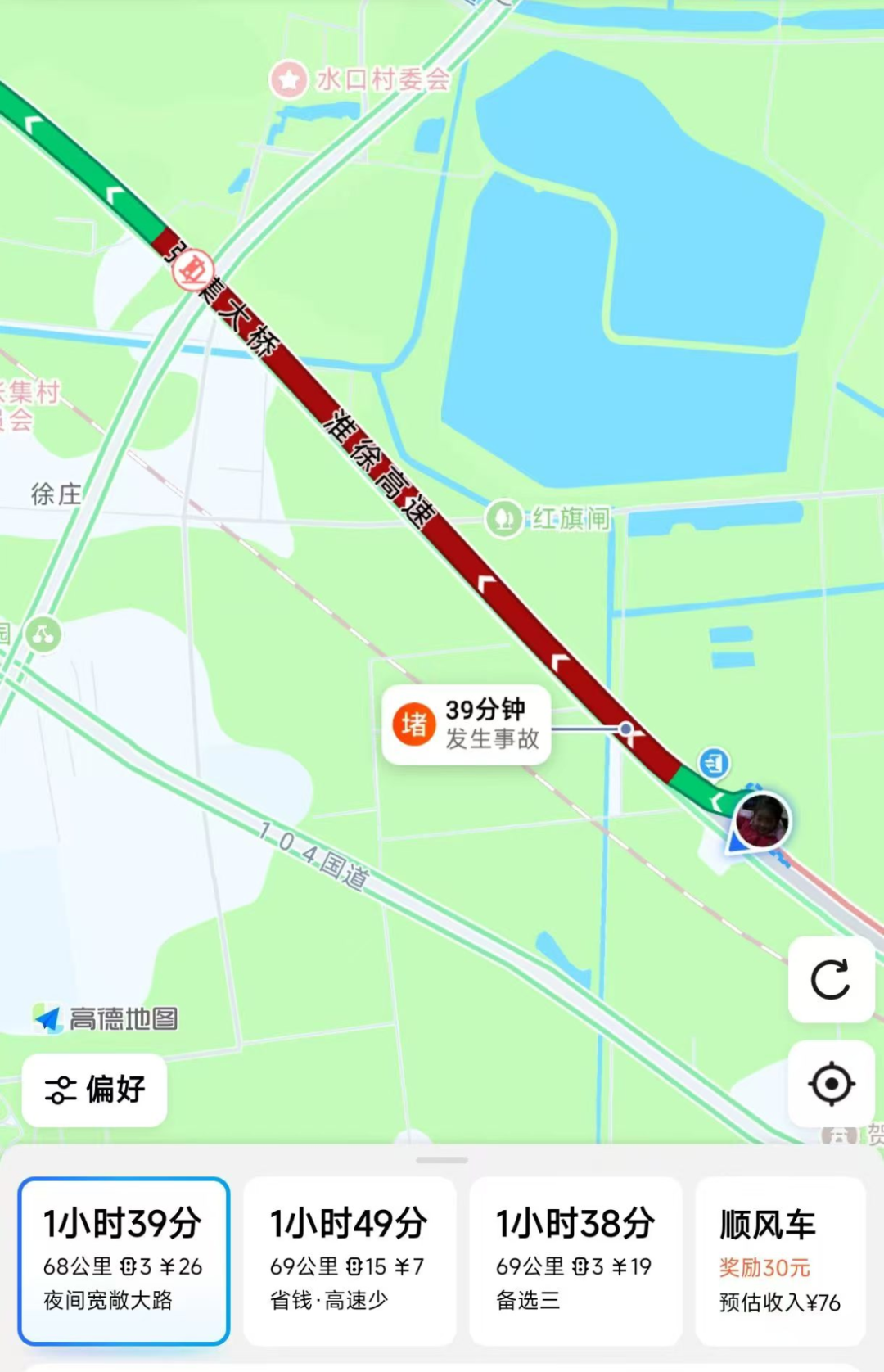Refresh the route with the circular arrow

coord(831,980)
